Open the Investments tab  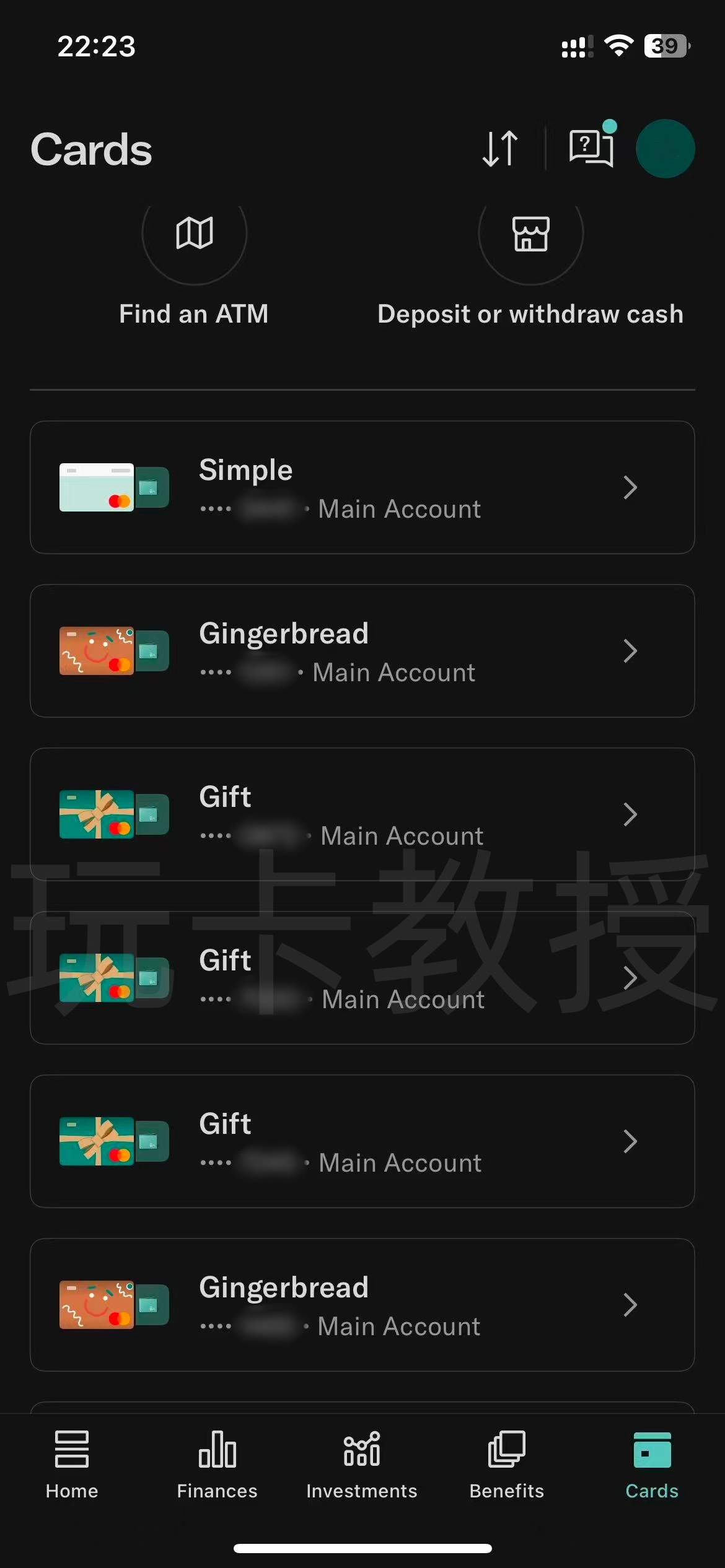point(362,1464)
